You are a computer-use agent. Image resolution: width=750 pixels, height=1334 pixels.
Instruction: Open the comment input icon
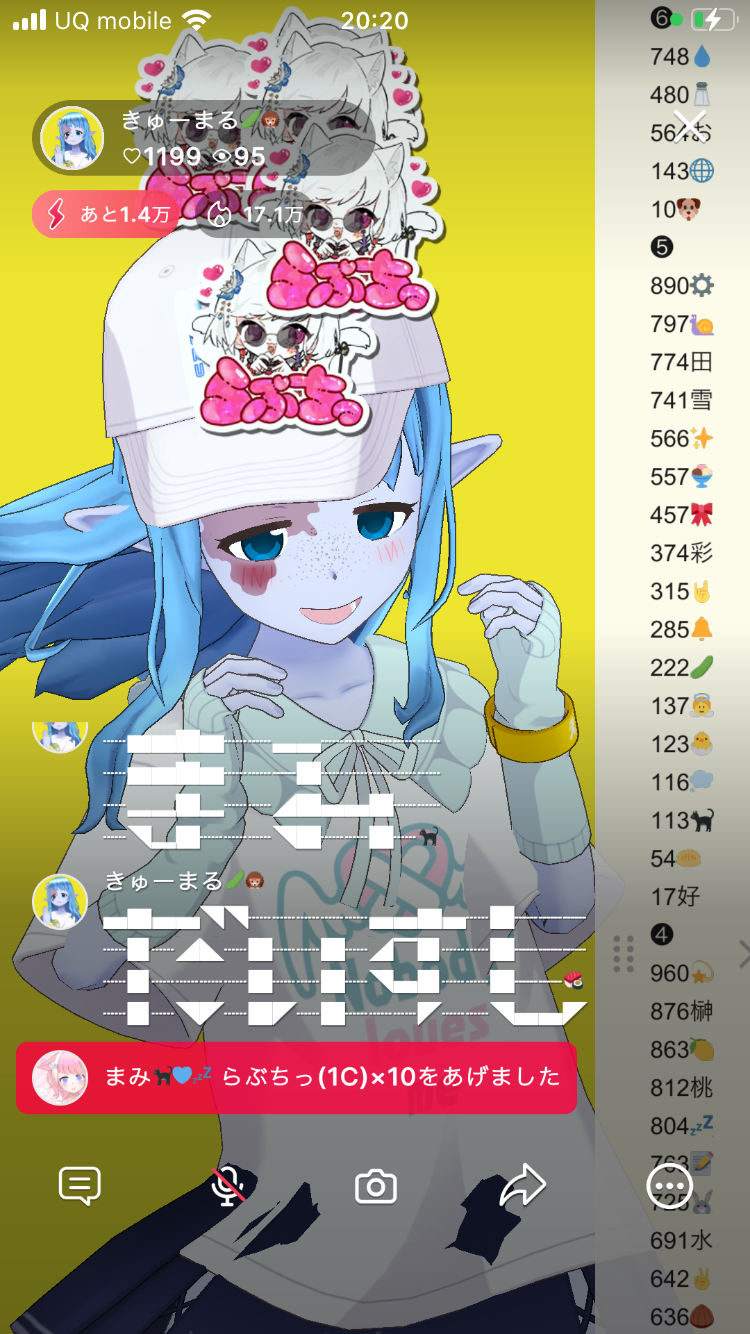tap(80, 1186)
